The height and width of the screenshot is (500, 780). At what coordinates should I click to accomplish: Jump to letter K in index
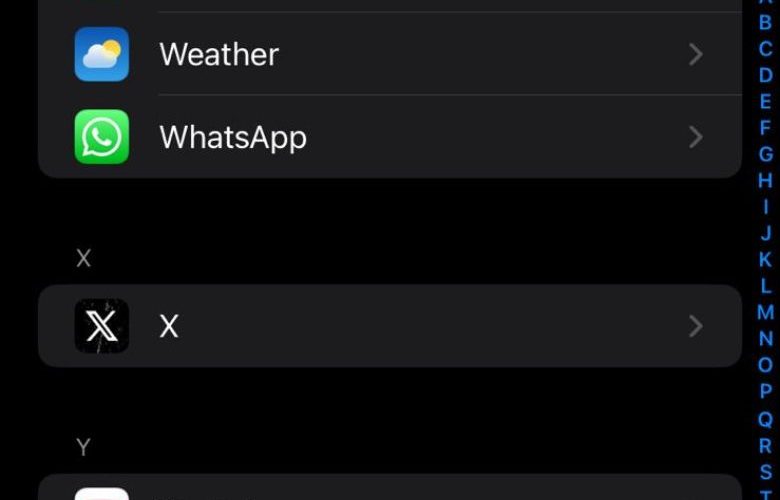point(765,260)
